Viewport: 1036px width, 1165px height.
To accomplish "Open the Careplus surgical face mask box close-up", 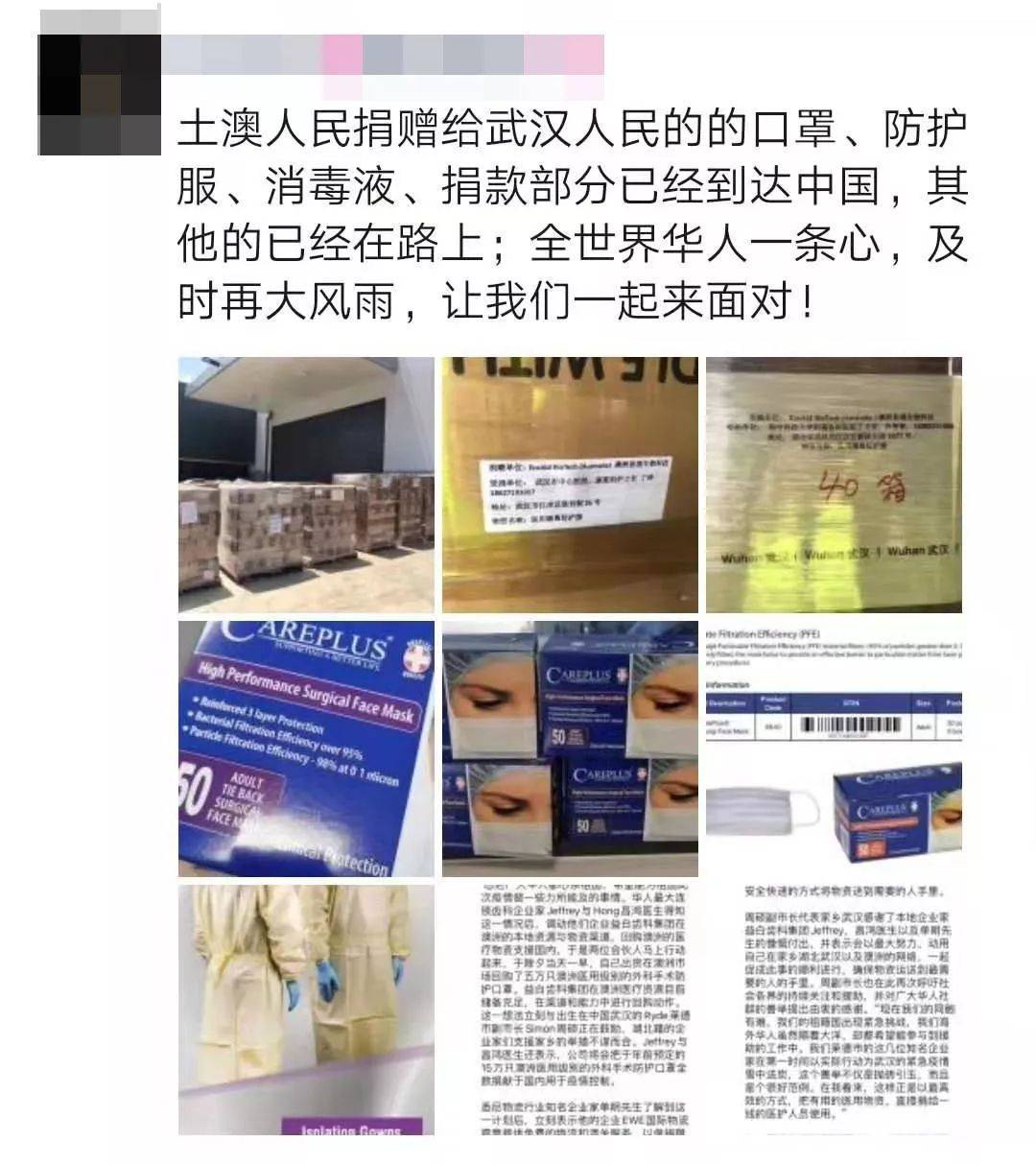I will 306,749.
